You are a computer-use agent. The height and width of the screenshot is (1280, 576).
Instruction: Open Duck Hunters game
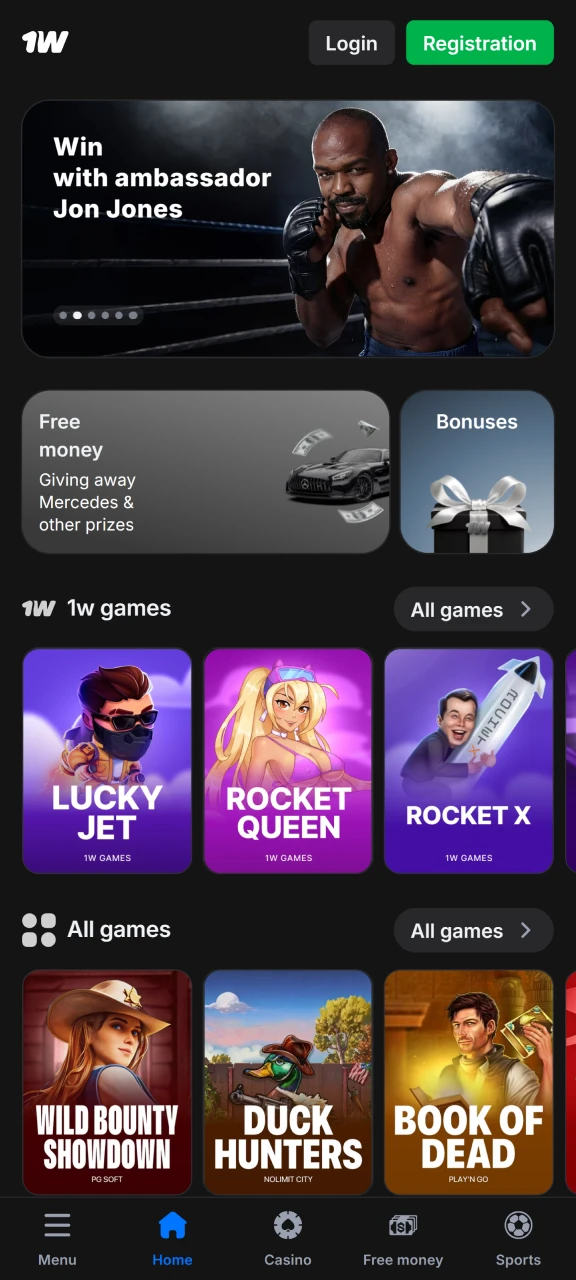coord(288,1082)
